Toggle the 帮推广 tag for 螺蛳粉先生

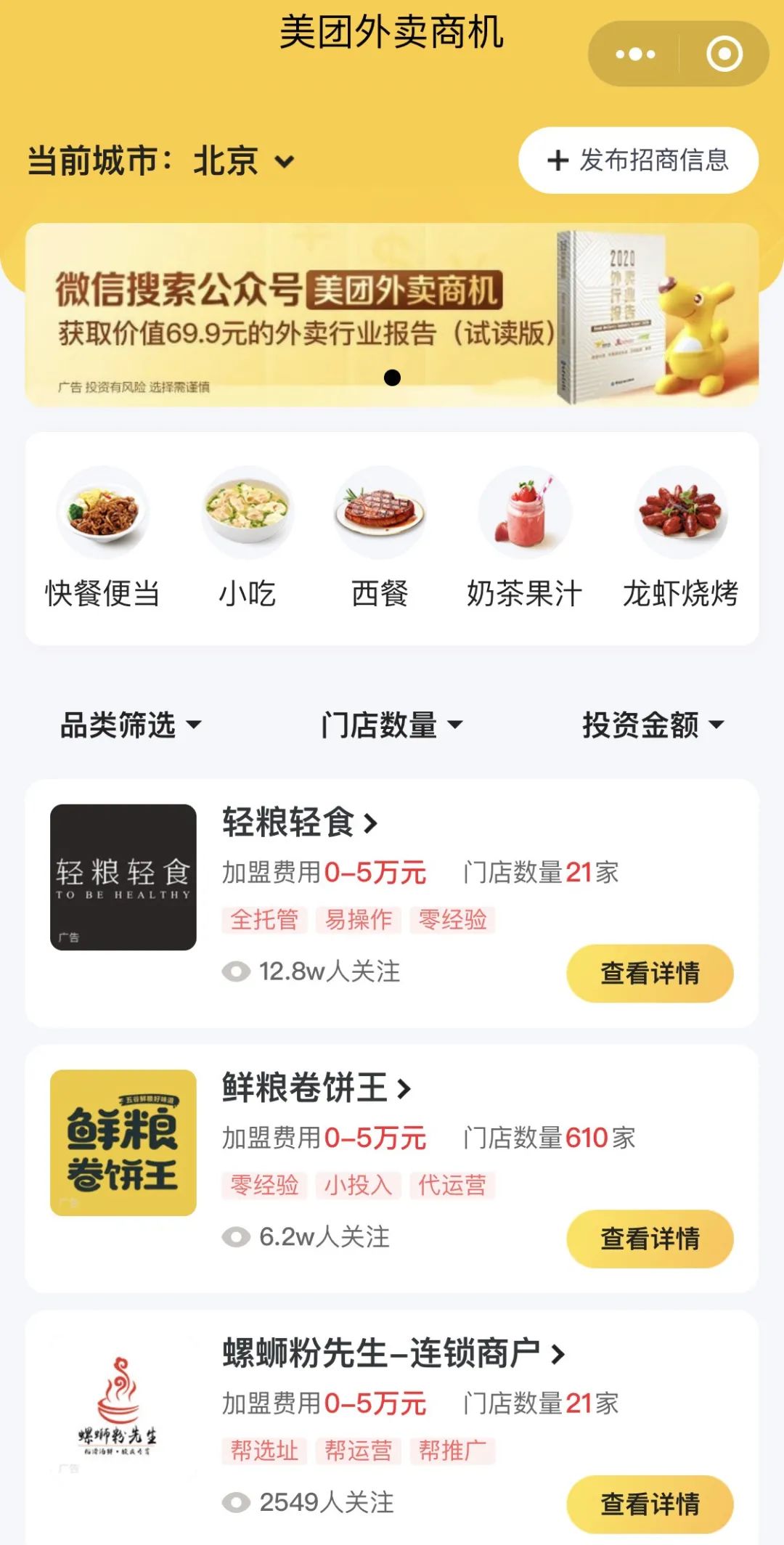coord(452,1451)
